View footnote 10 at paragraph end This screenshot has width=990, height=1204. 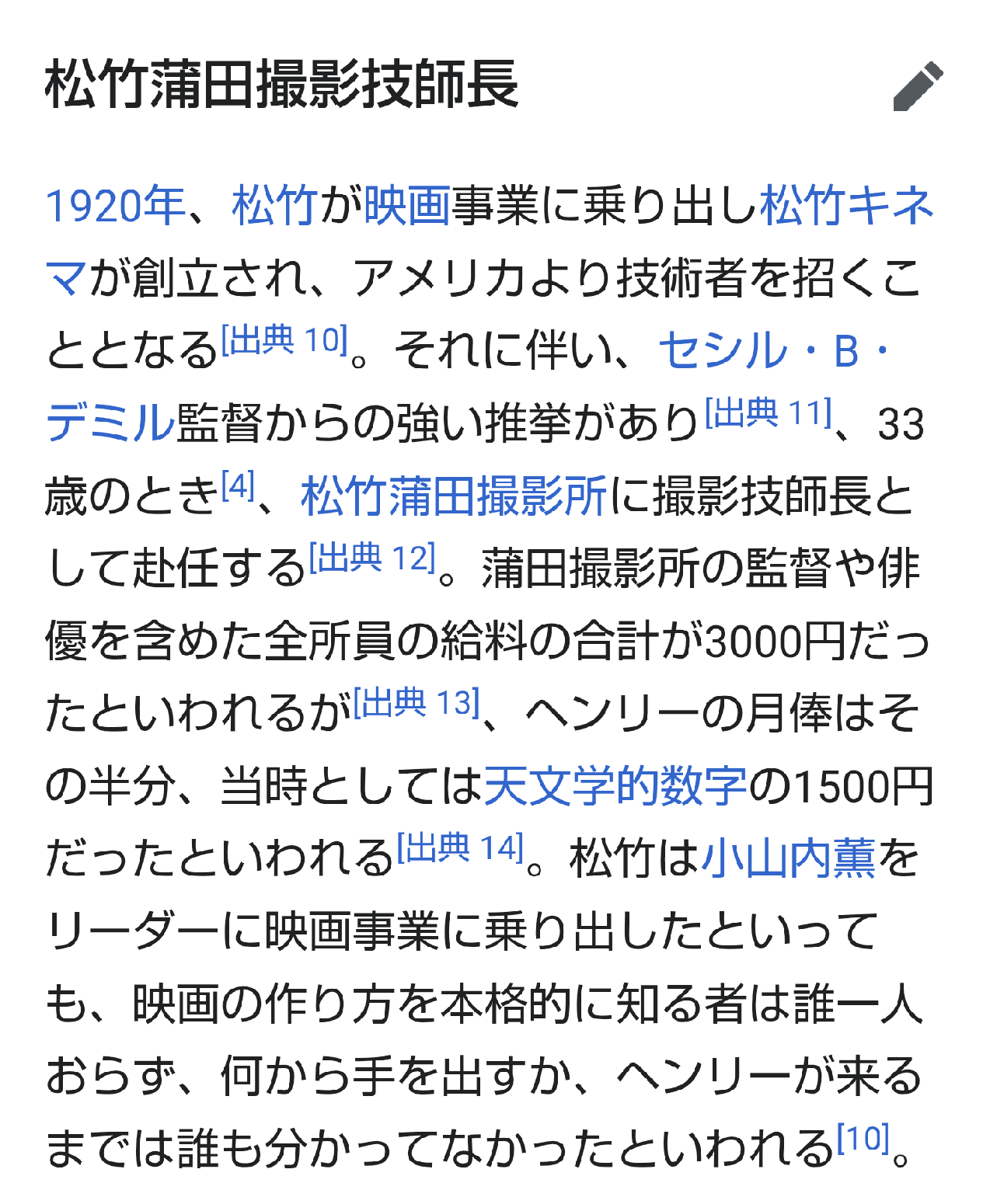(863, 1139)
